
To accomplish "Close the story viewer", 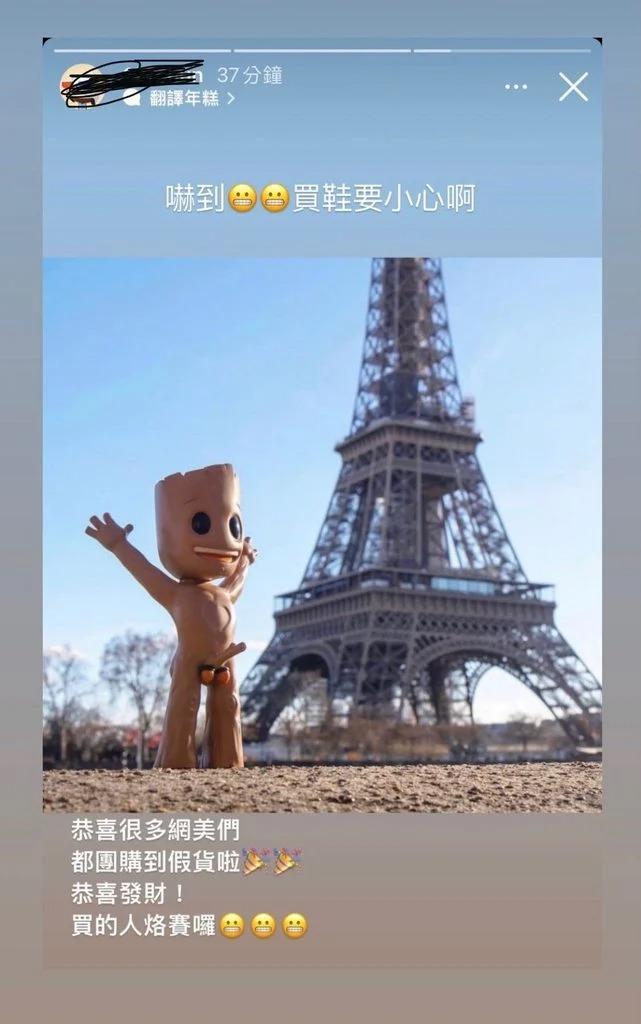I will [x=573, y=87].
